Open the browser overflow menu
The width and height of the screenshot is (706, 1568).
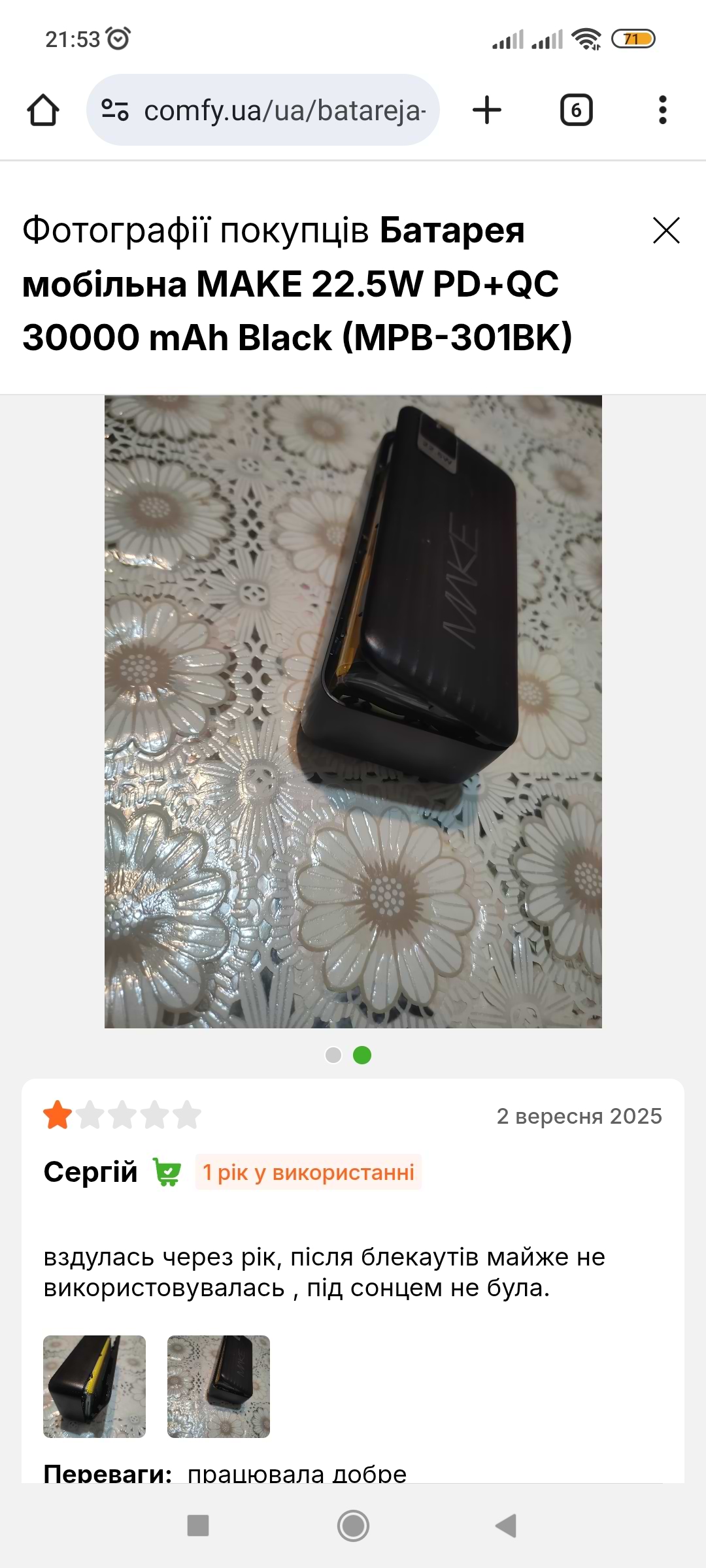coord(662,110)
